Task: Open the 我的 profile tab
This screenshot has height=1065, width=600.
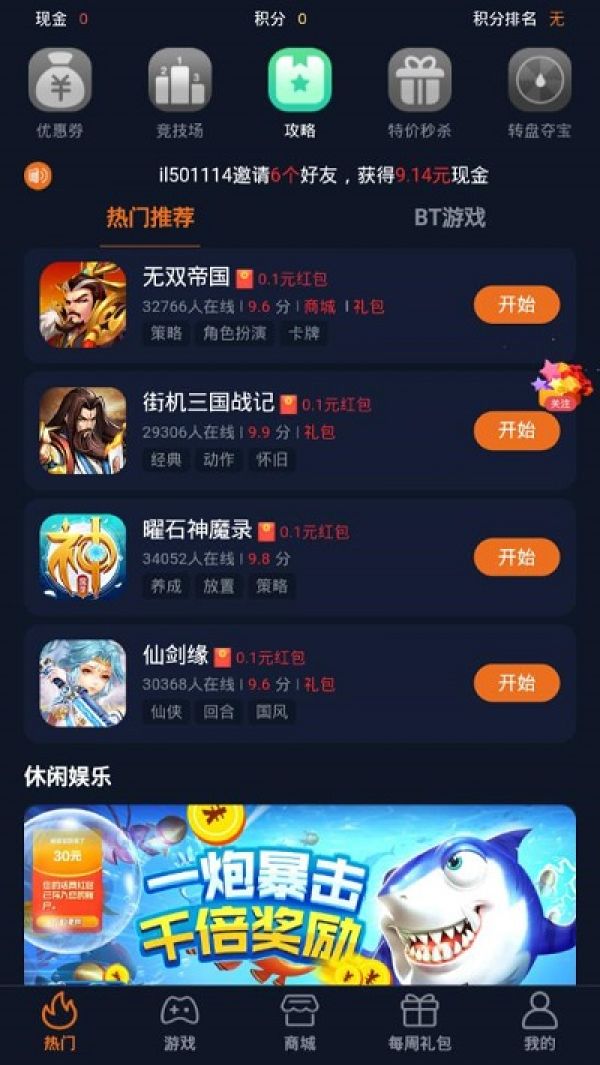Action: (540, 1022)
